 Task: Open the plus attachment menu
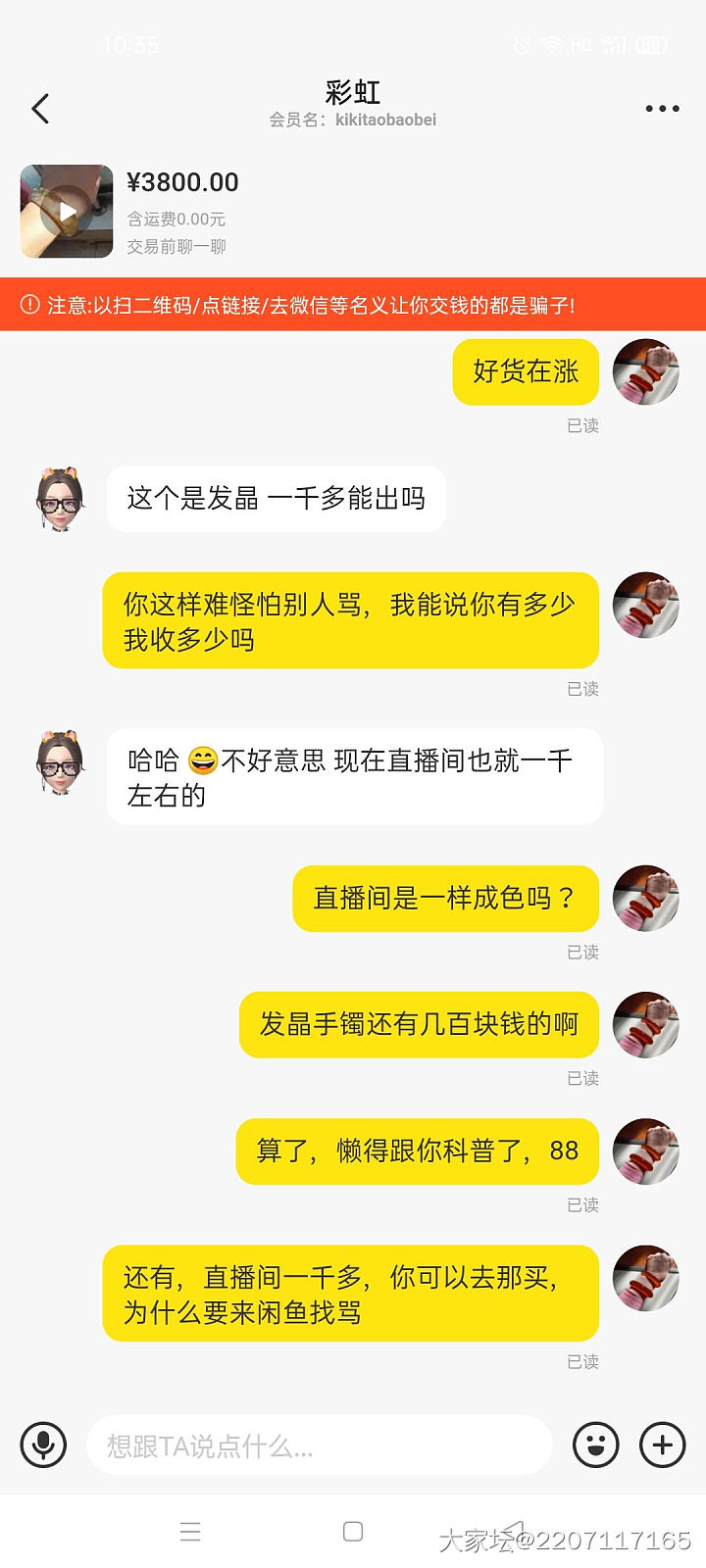(662, 1445)
